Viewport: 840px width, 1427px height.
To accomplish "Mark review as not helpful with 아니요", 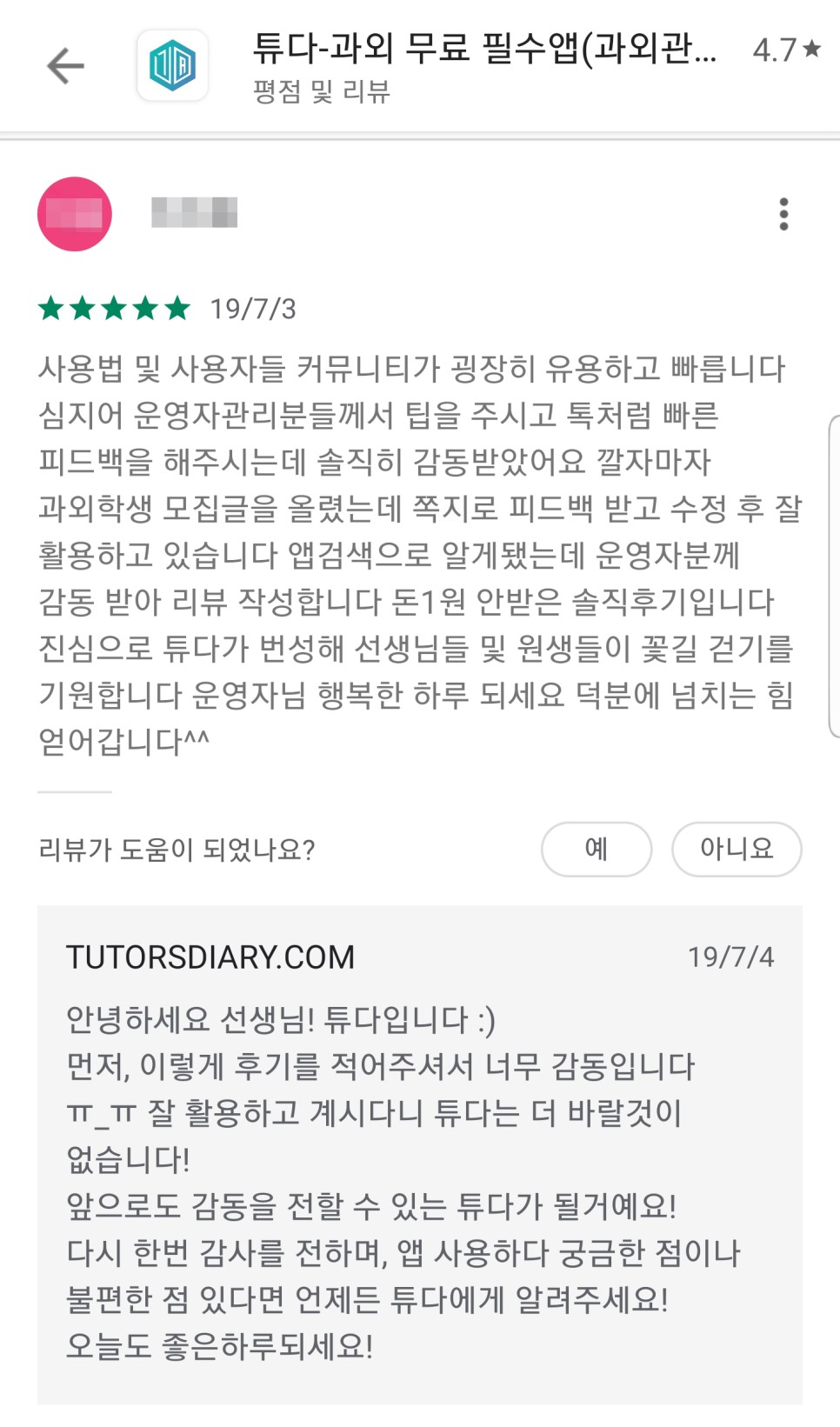I will (736, 849).
